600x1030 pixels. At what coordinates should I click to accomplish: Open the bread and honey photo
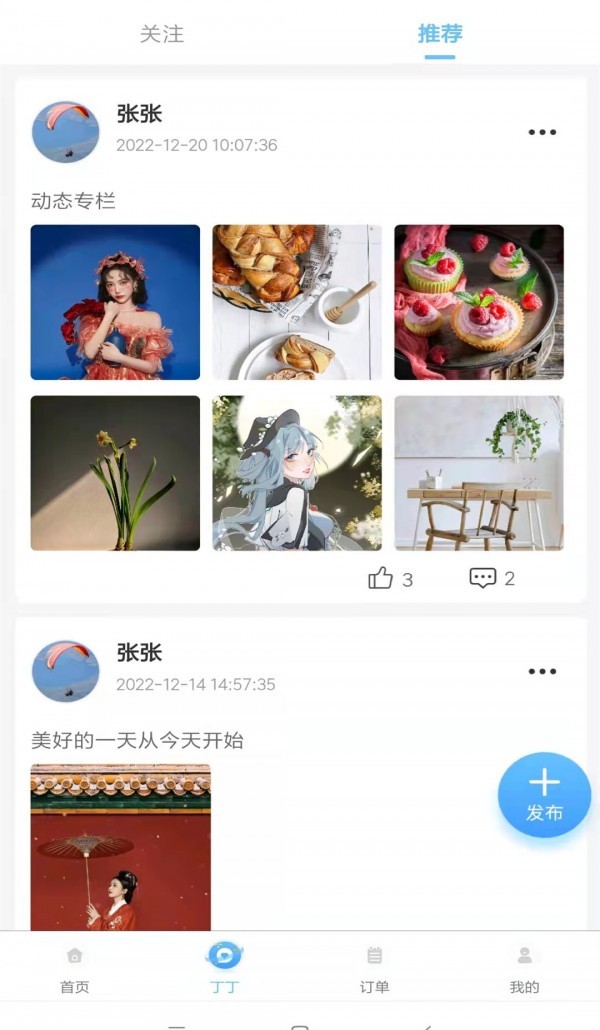coord(297,302)
